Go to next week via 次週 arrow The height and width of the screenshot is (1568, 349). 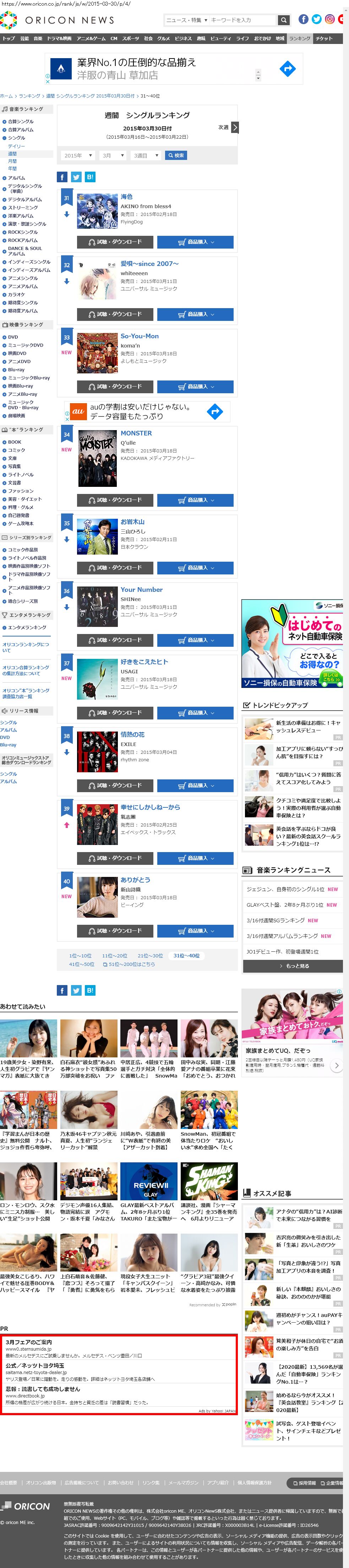click(235, 127)
